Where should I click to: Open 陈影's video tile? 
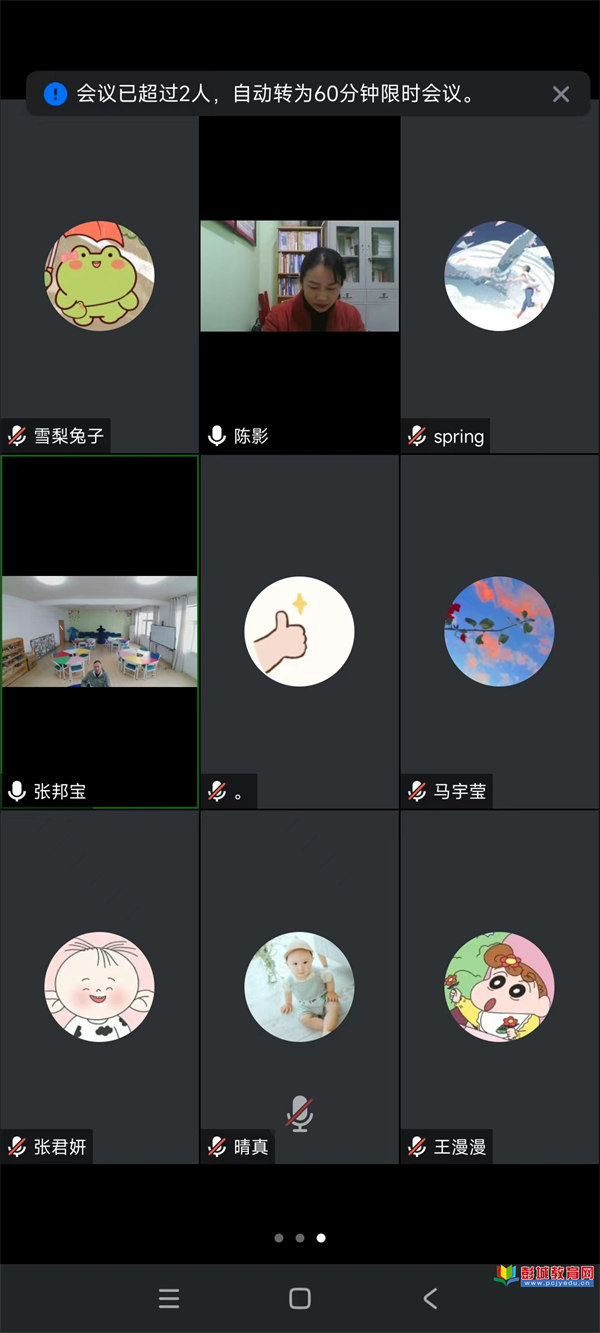(299, 276)
